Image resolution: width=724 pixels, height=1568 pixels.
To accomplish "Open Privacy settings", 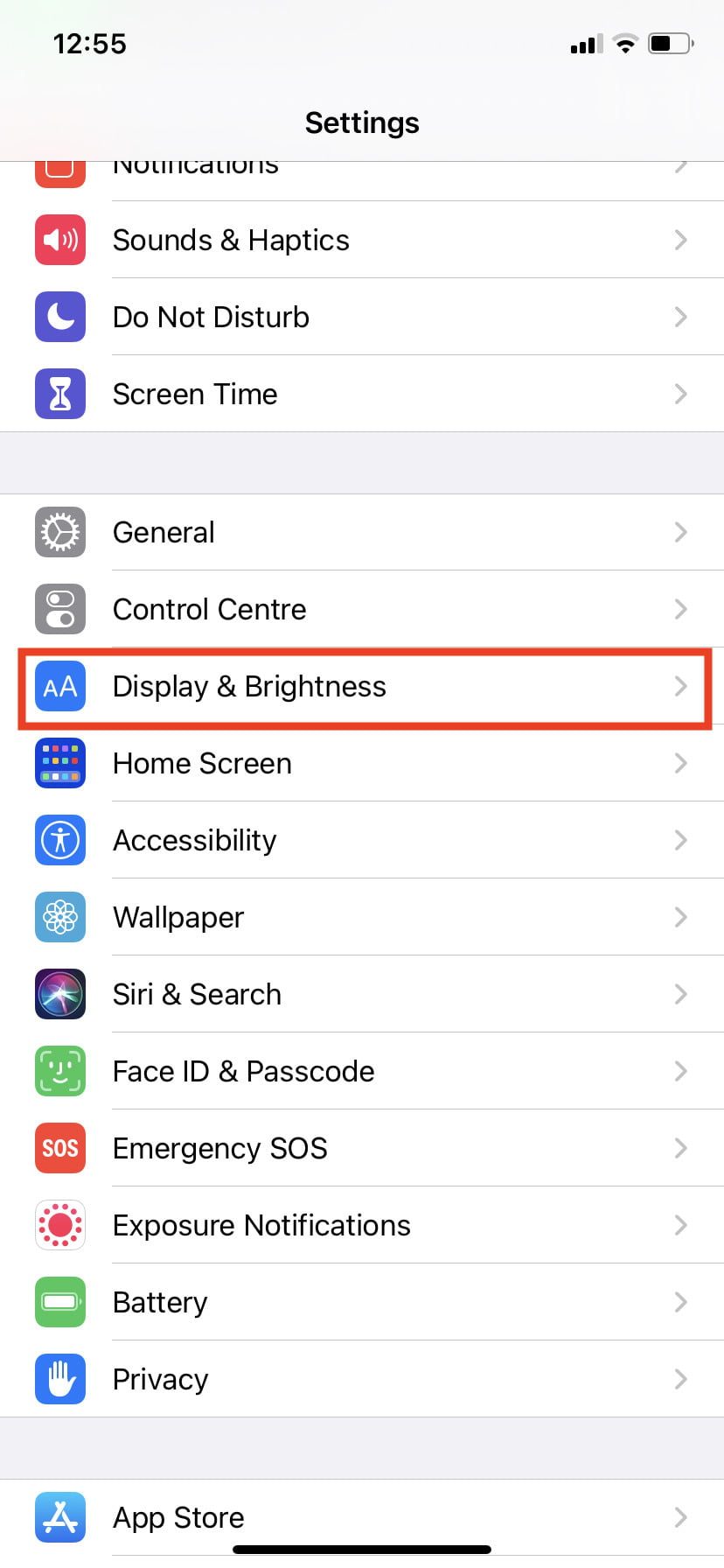I will tap(362, 1379).
